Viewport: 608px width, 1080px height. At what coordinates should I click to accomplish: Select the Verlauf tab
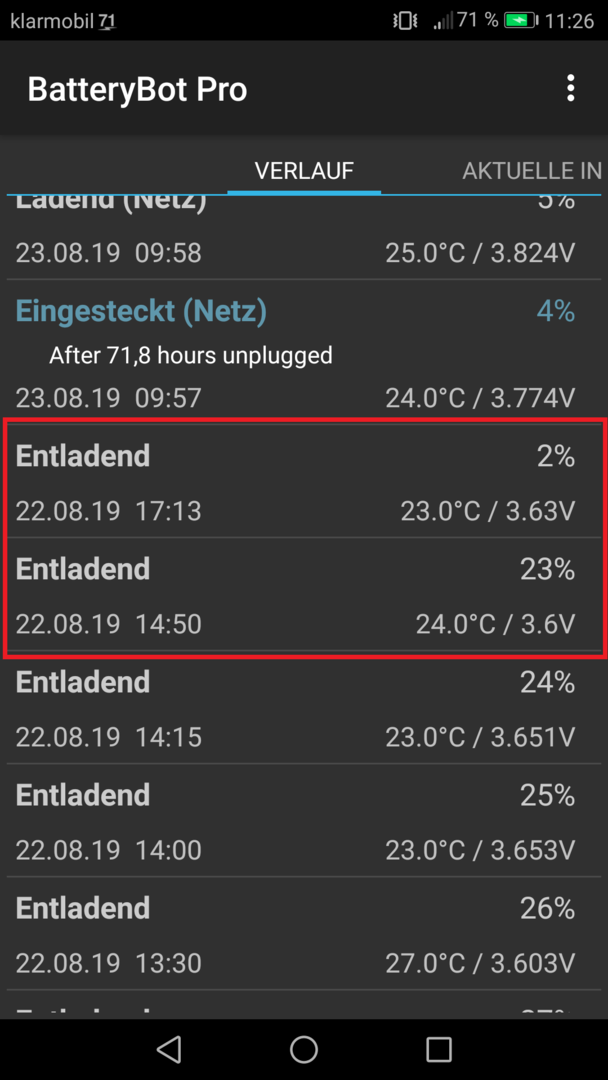coord(304,171)
